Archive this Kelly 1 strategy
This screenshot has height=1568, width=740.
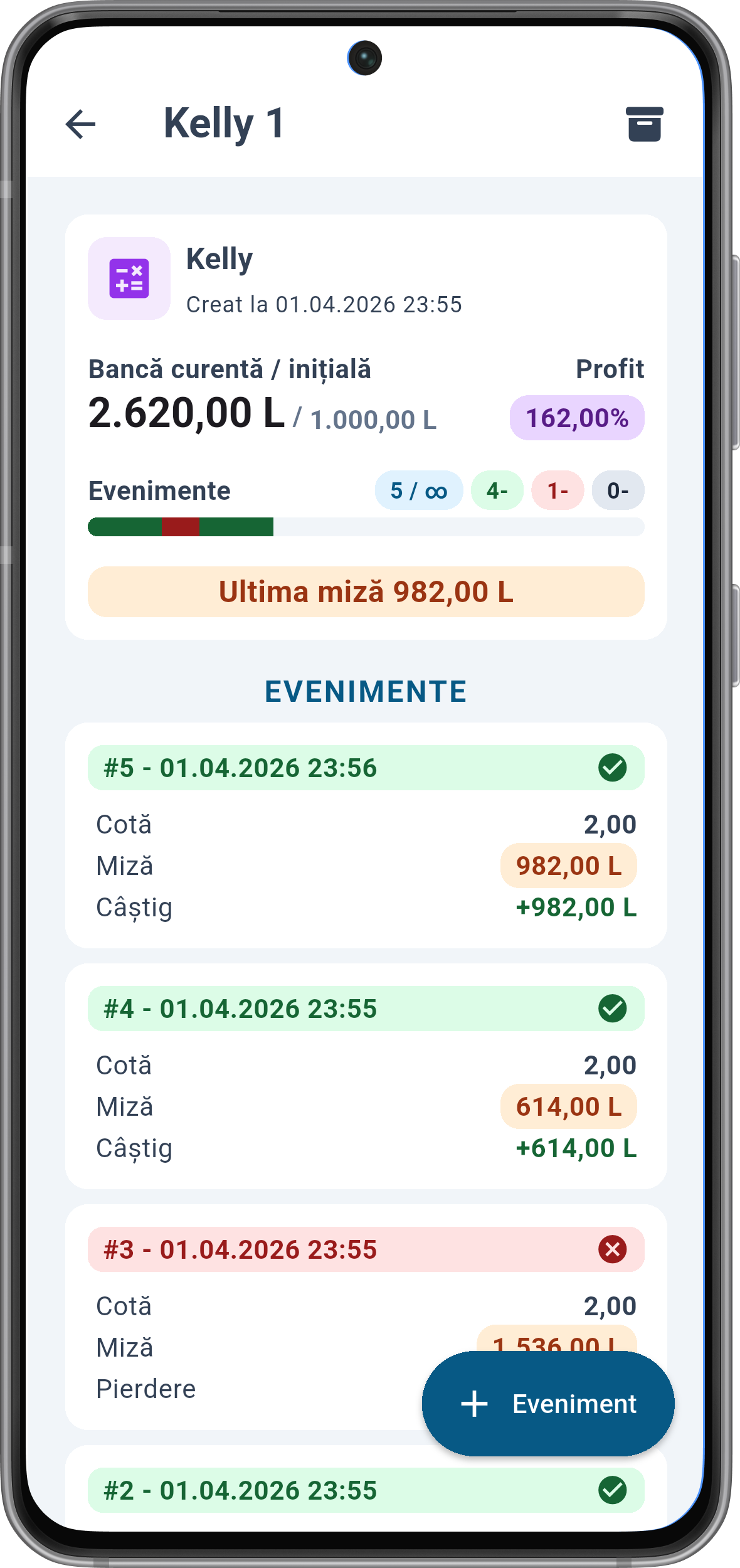click(x=644, y=124)
